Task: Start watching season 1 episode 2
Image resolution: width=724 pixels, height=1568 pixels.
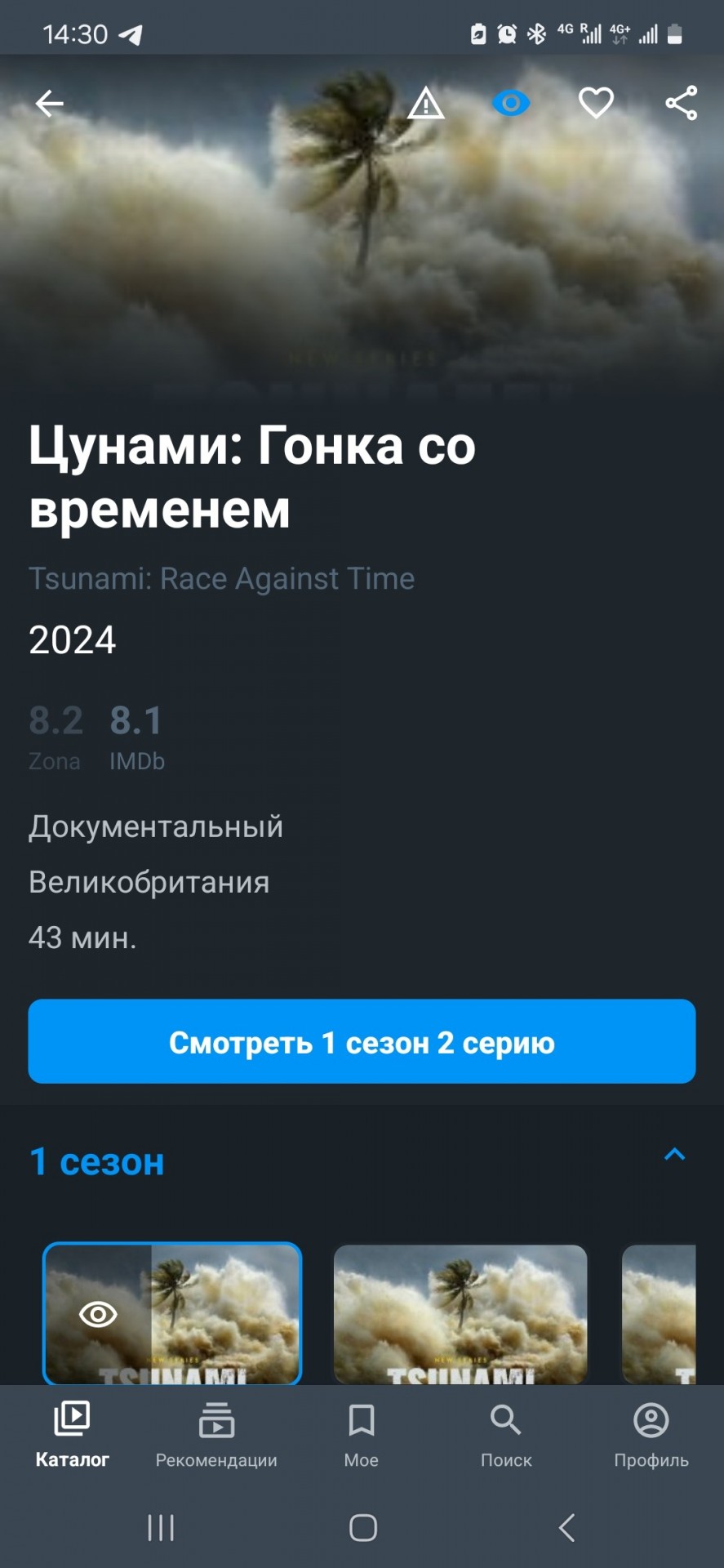Action: tap(362, 1041)
